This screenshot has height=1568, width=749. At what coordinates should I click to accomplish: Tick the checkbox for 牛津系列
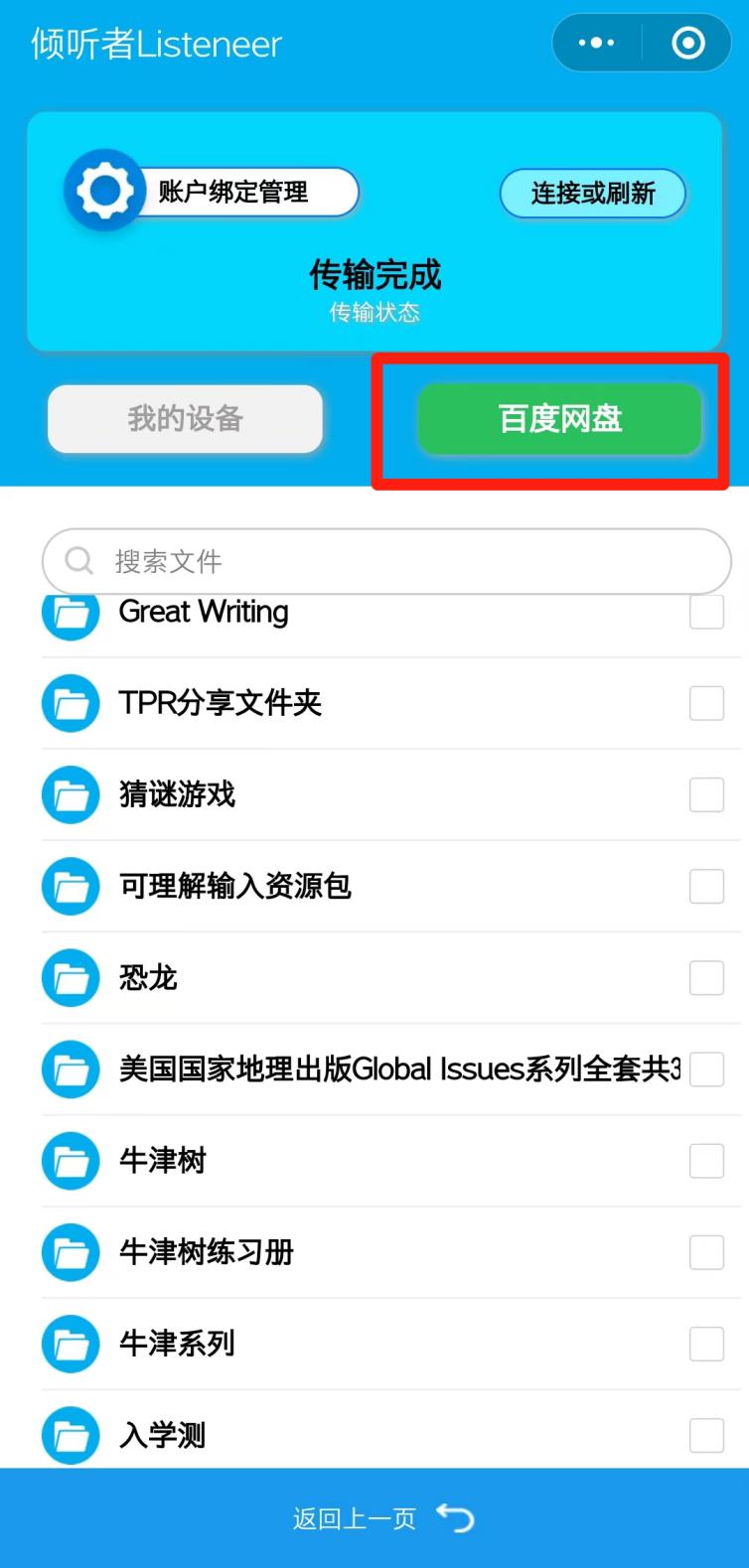pos(706,1344)
